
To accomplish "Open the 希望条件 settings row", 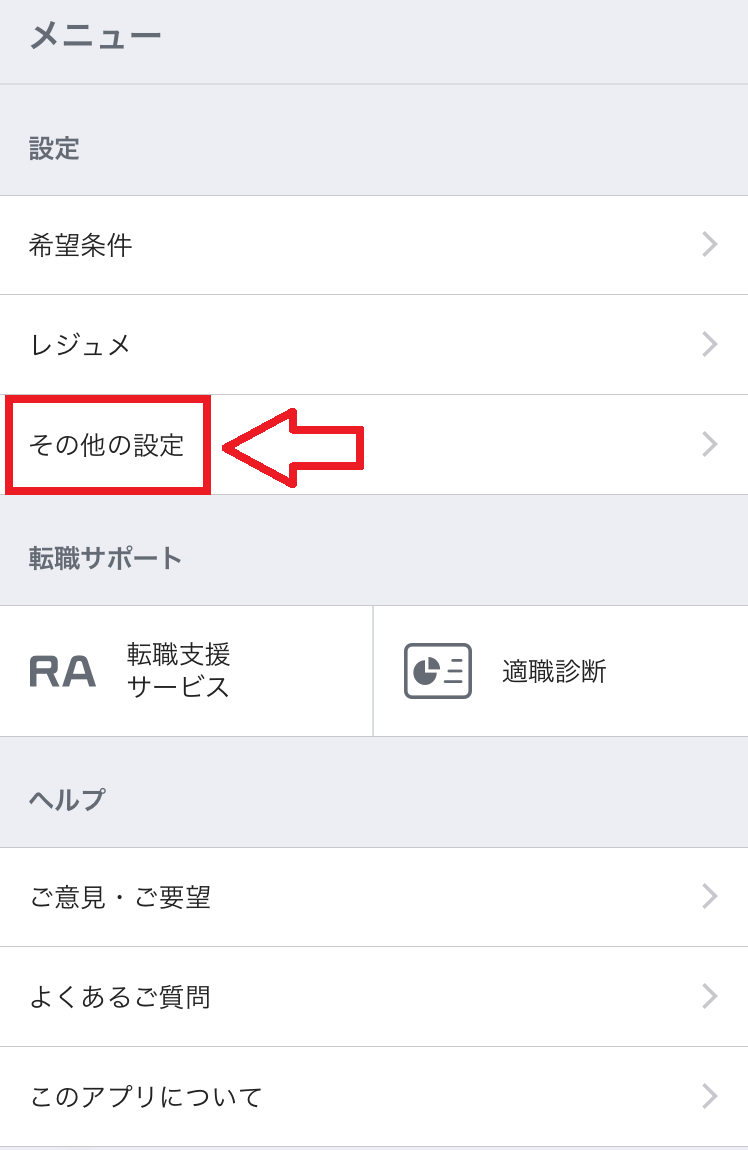I will (x=374, y=245).
